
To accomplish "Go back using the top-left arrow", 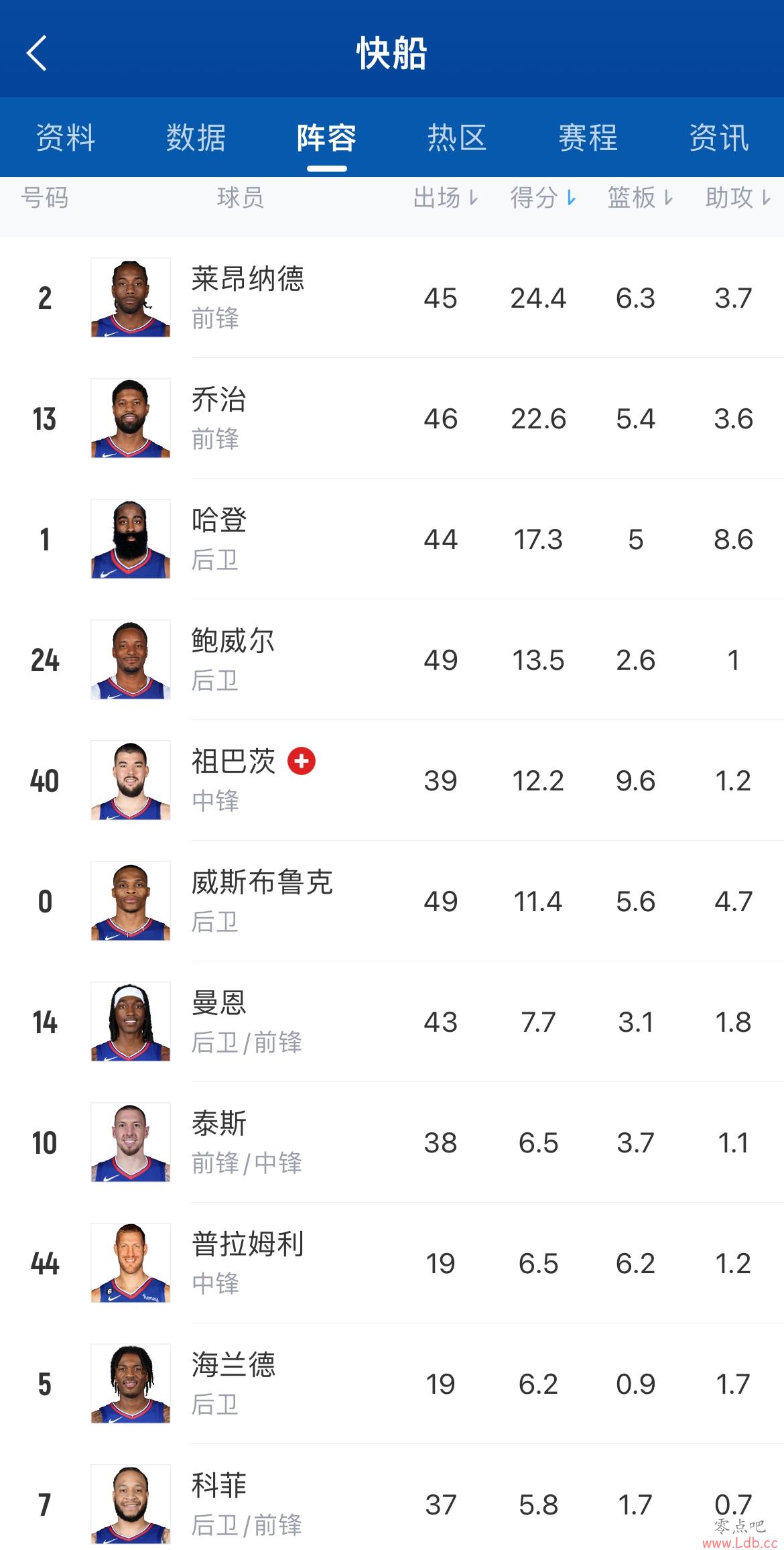I will coord(38,53).
